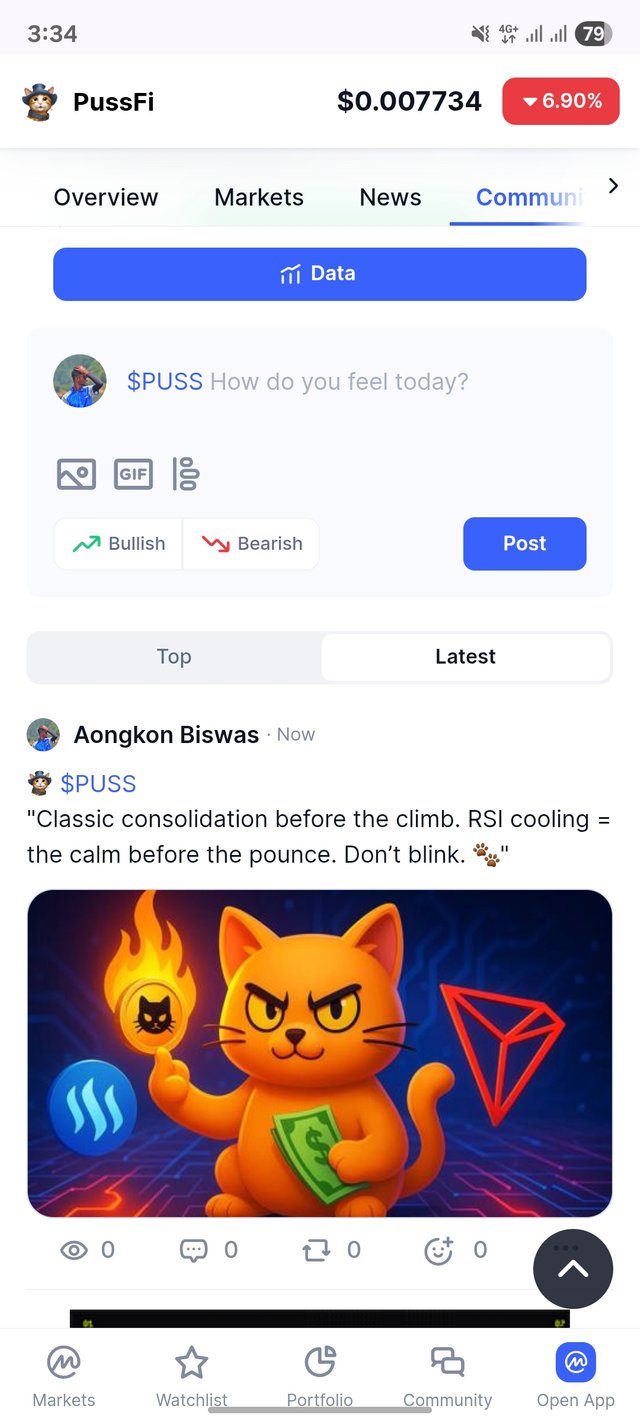Screen dimensions: 640x1422
Task: Switch to the Overview tab
Action: (106, 197)
